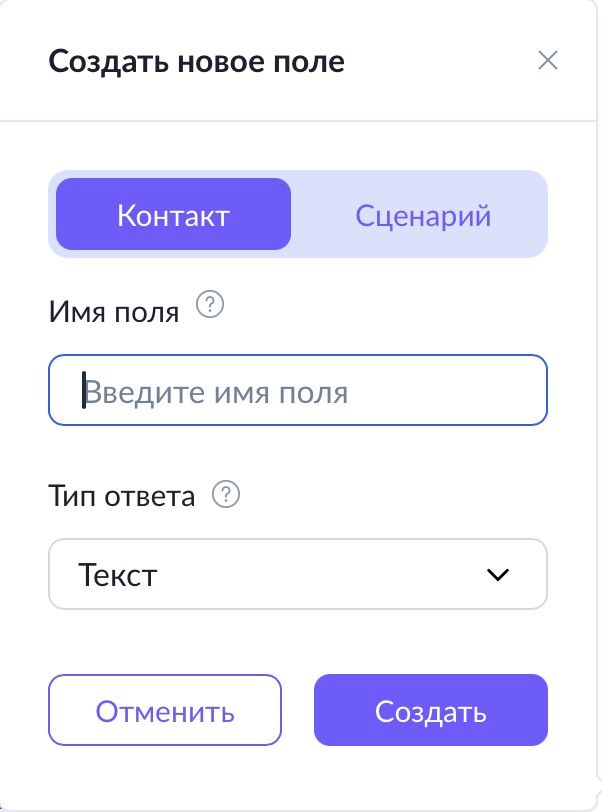Image resolution: width=602 pixels, height=812 pixels.
Task: Close the «Создать новое поле» dialog
Action: [x=547, y=61]
